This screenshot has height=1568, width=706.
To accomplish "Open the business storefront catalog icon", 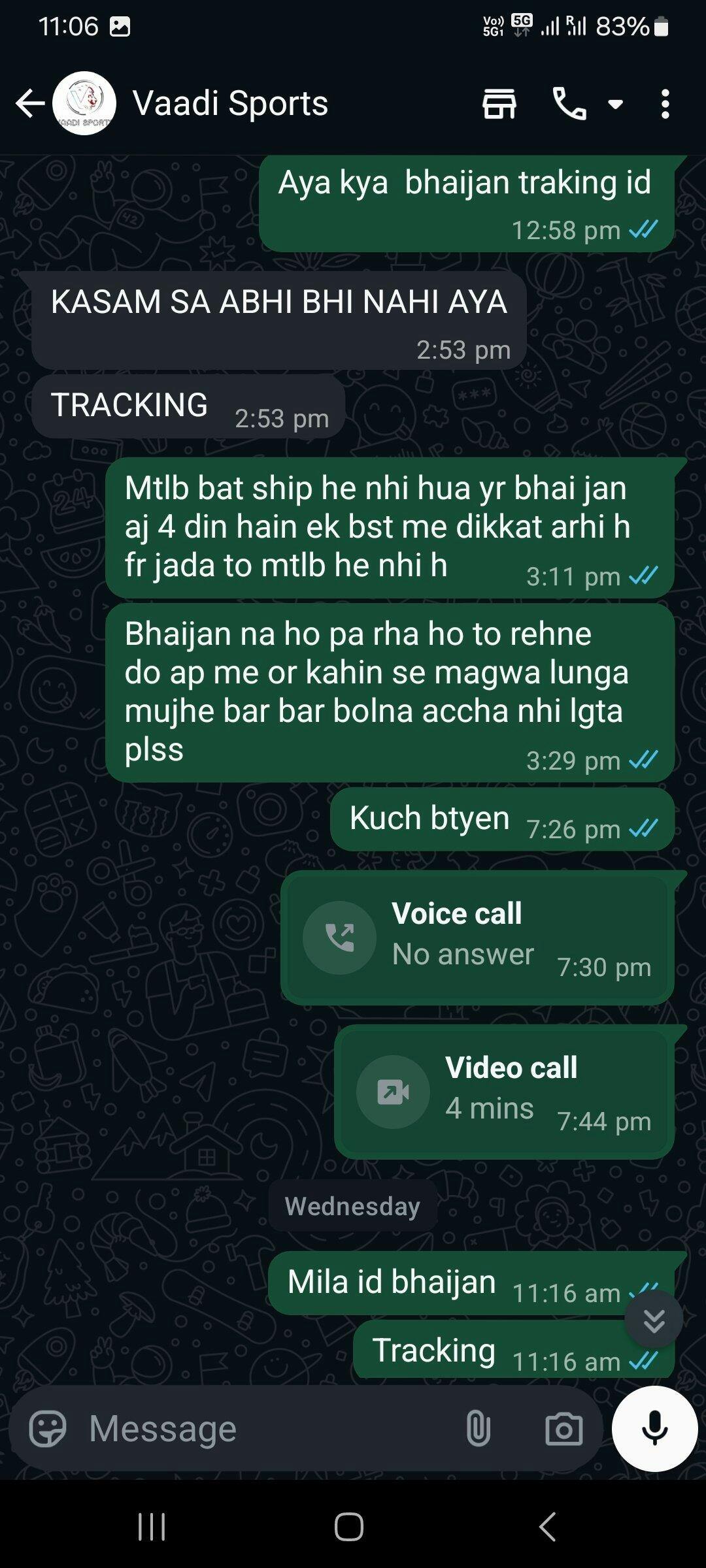I will (x=499, y=103).
